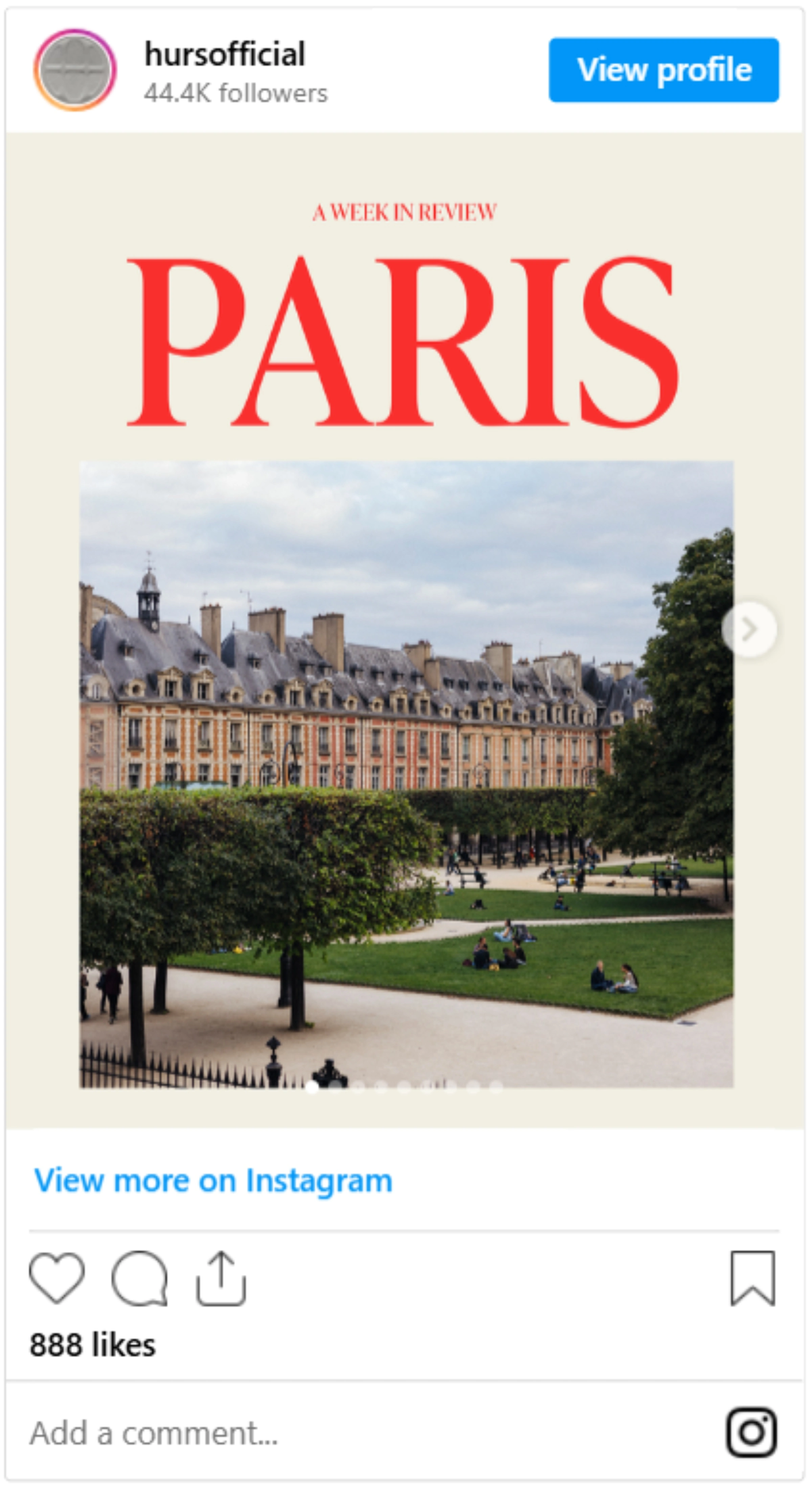Open the hursofficial username link
Screen dimensions: 812x1488
(224, 54)
